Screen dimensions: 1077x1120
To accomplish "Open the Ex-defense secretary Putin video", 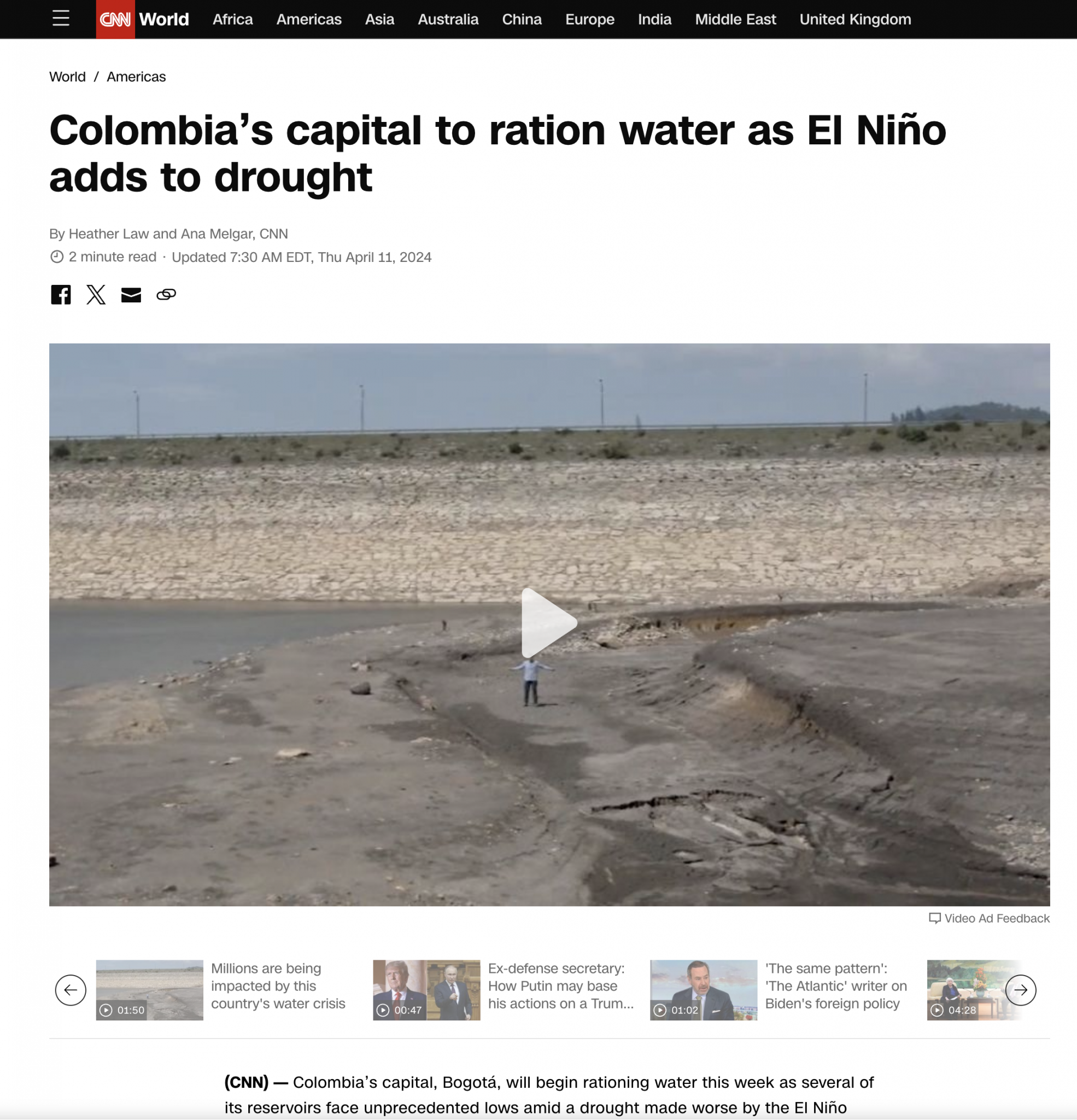I will click(x=426, y=990).
